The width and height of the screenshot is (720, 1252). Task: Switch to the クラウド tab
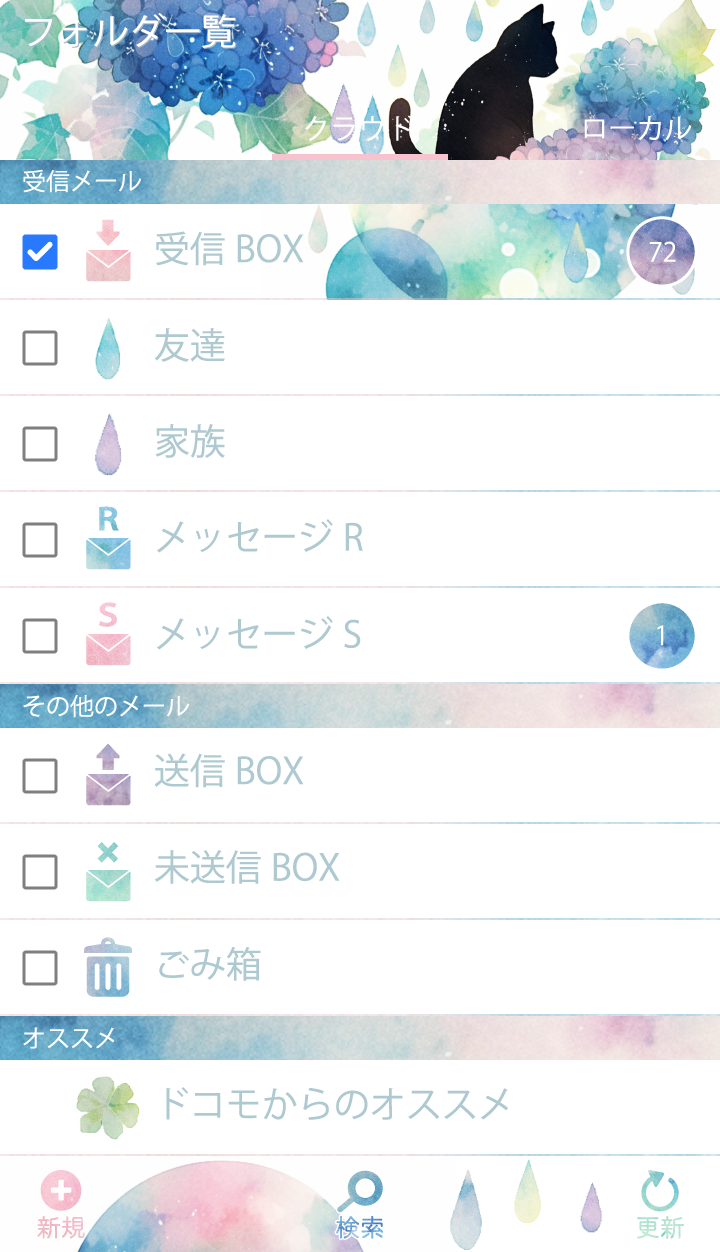pos(358,129)
